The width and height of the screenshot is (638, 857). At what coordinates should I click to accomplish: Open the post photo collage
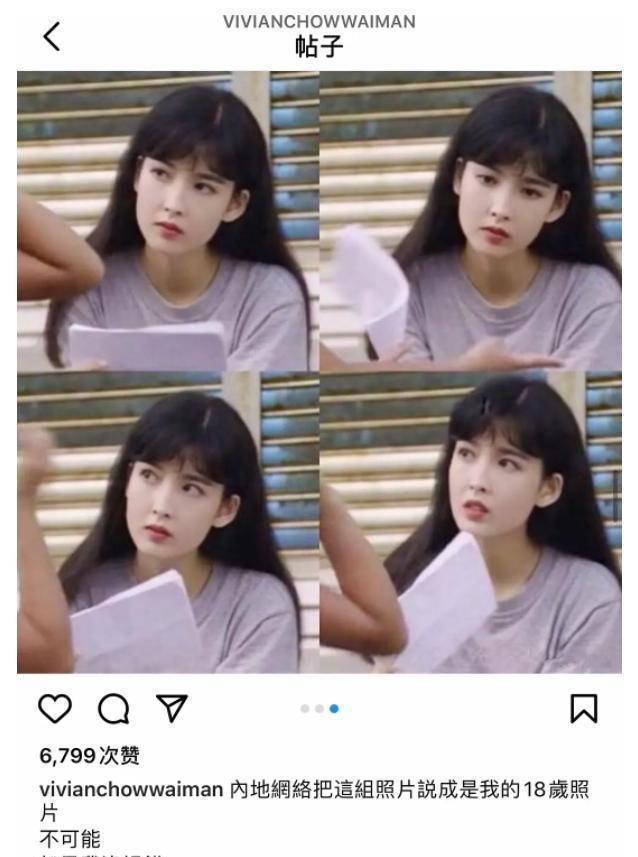coord(319,372)
